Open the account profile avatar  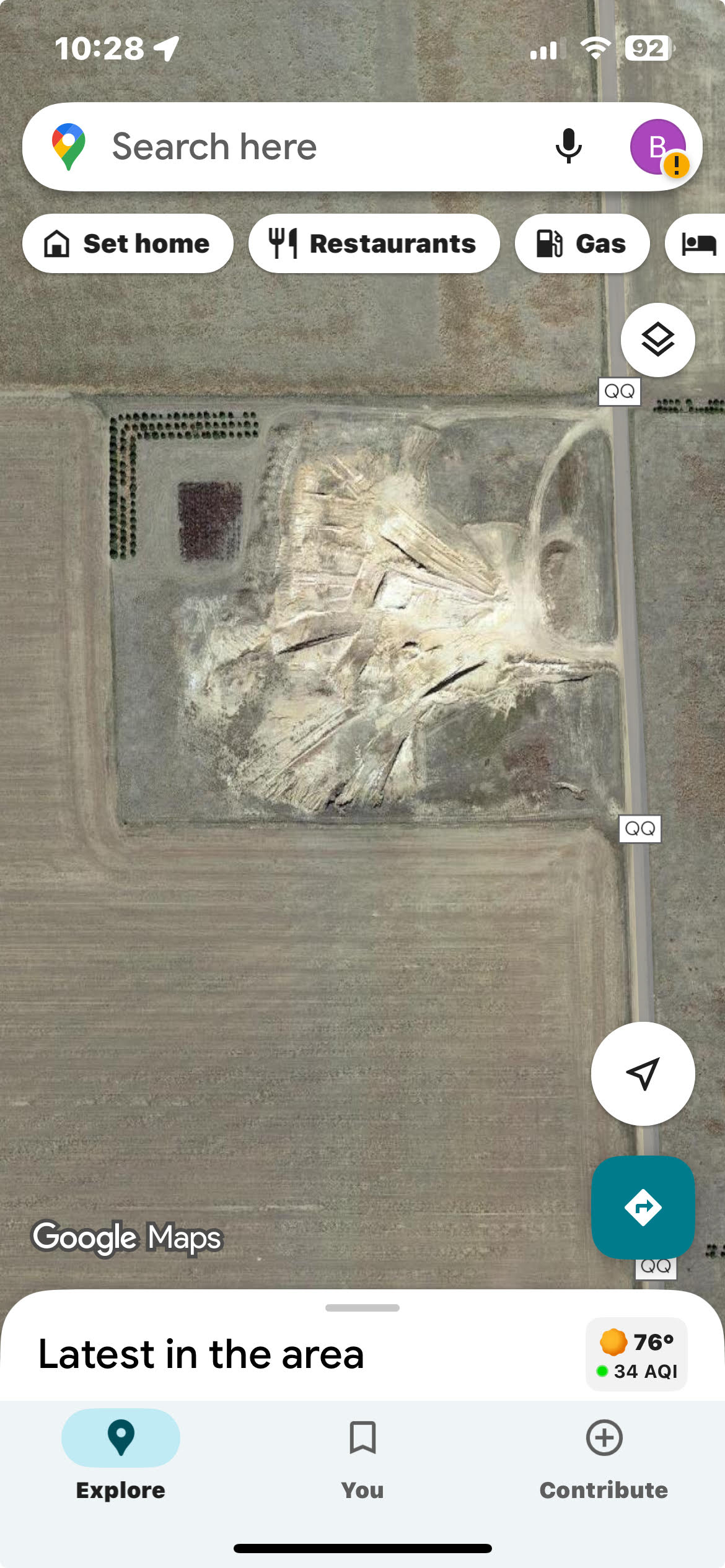[658, 147]
